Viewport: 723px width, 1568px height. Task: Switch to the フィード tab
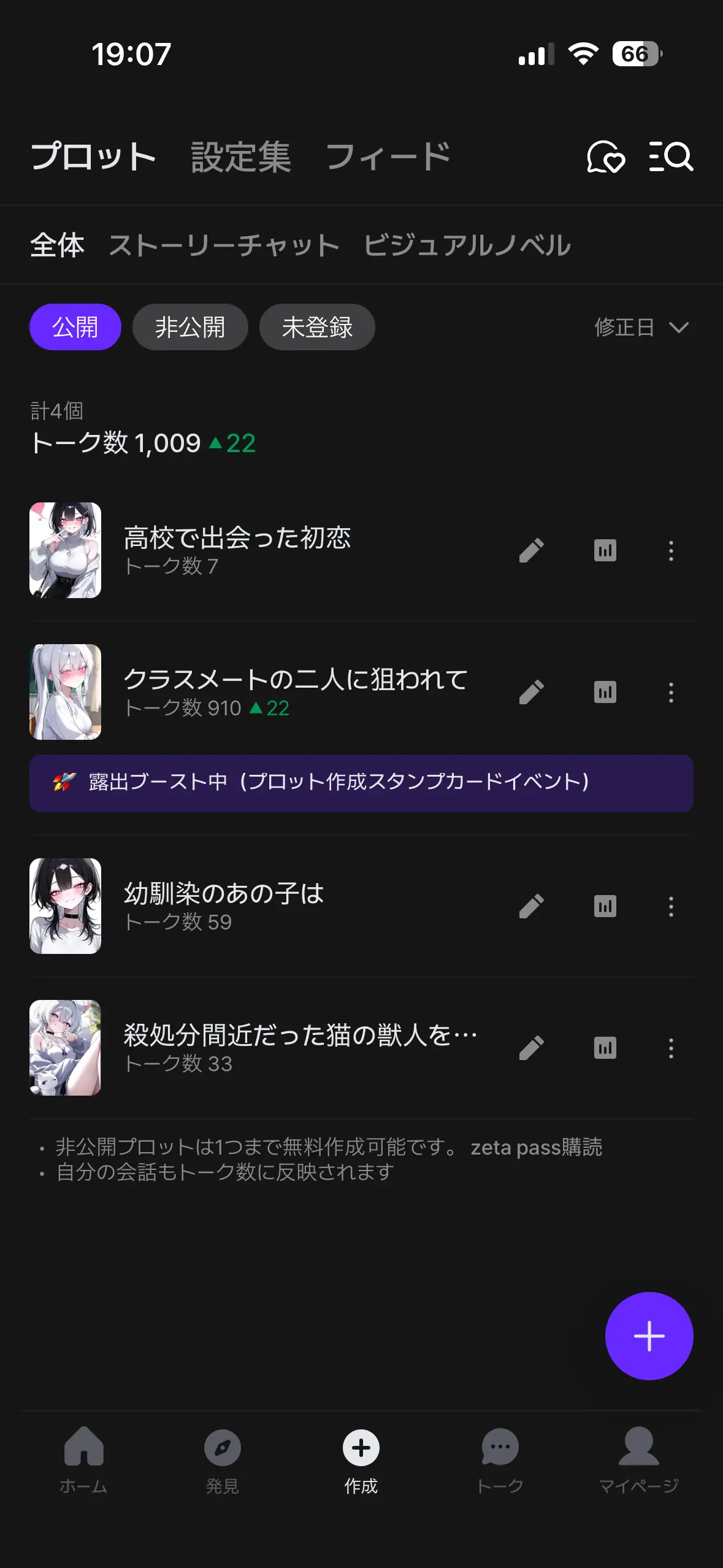pos(388,156)
